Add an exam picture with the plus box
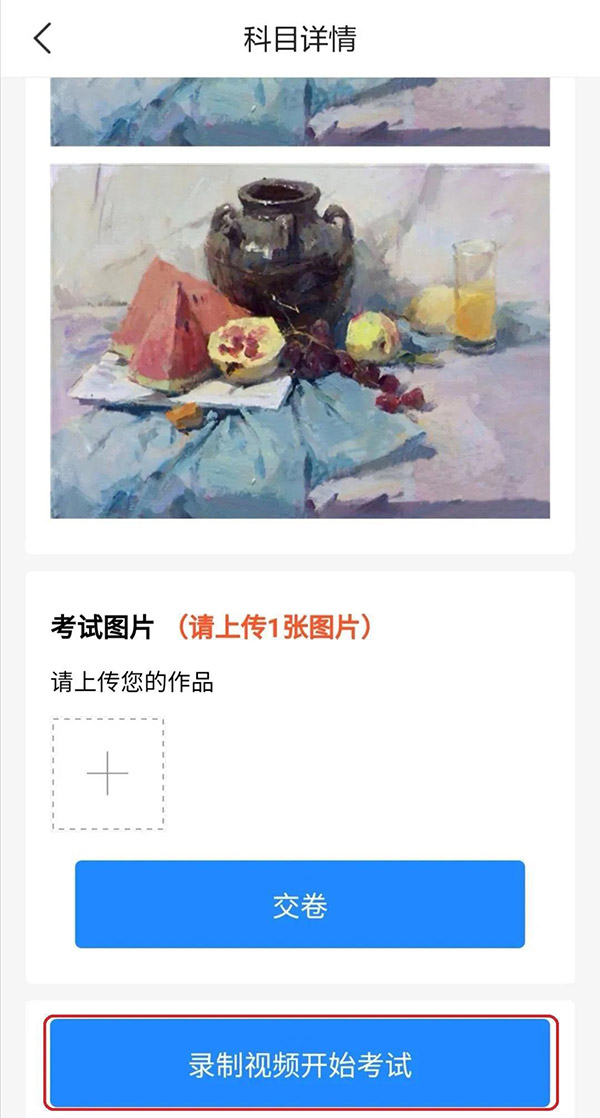Viewport: 600px width, 1118px height. (x=108, y=773)
